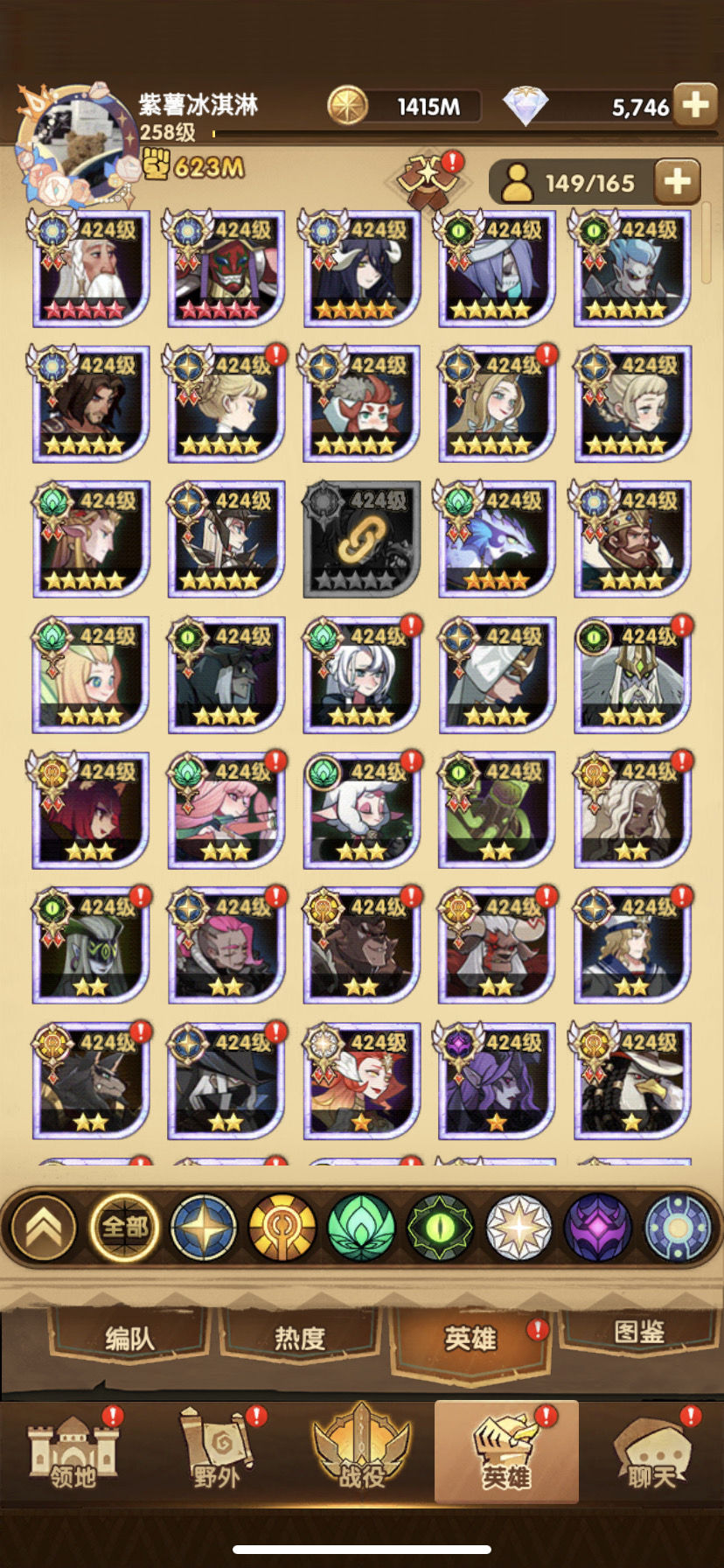Switch to the 编队 formation tab
This screenshot has width=724, height=1568.
point(129,1338)
